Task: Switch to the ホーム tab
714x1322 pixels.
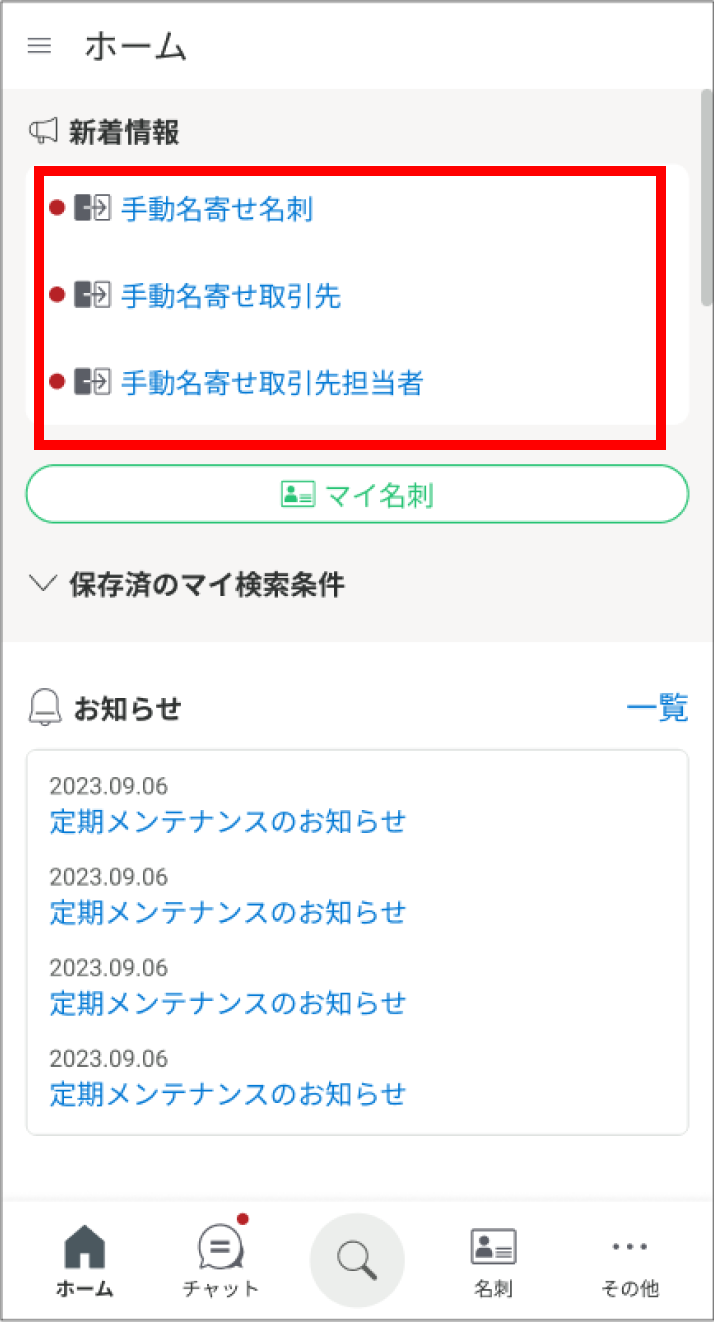Action: click(x=84, y=1261)
